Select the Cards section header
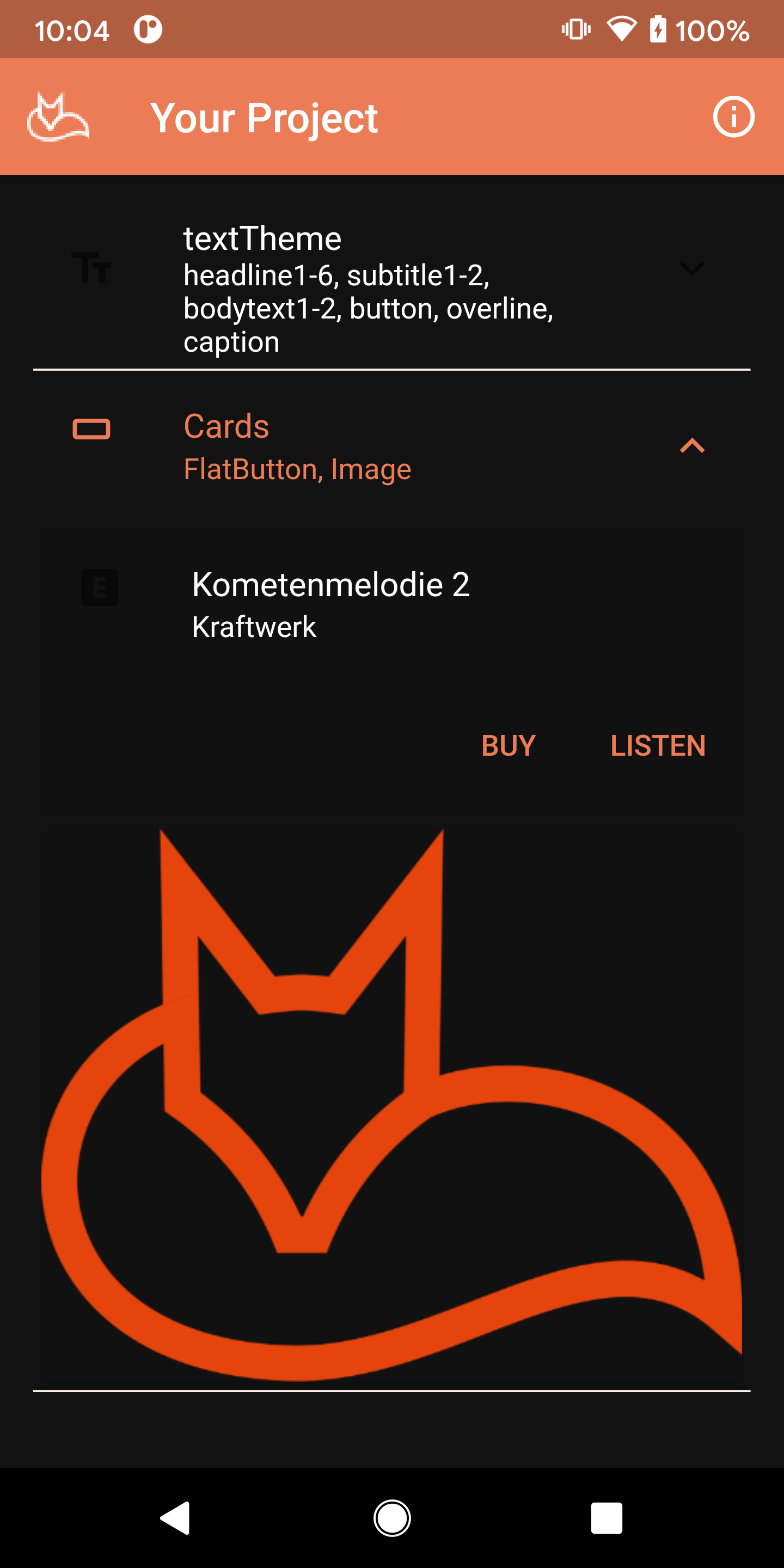 226,425
